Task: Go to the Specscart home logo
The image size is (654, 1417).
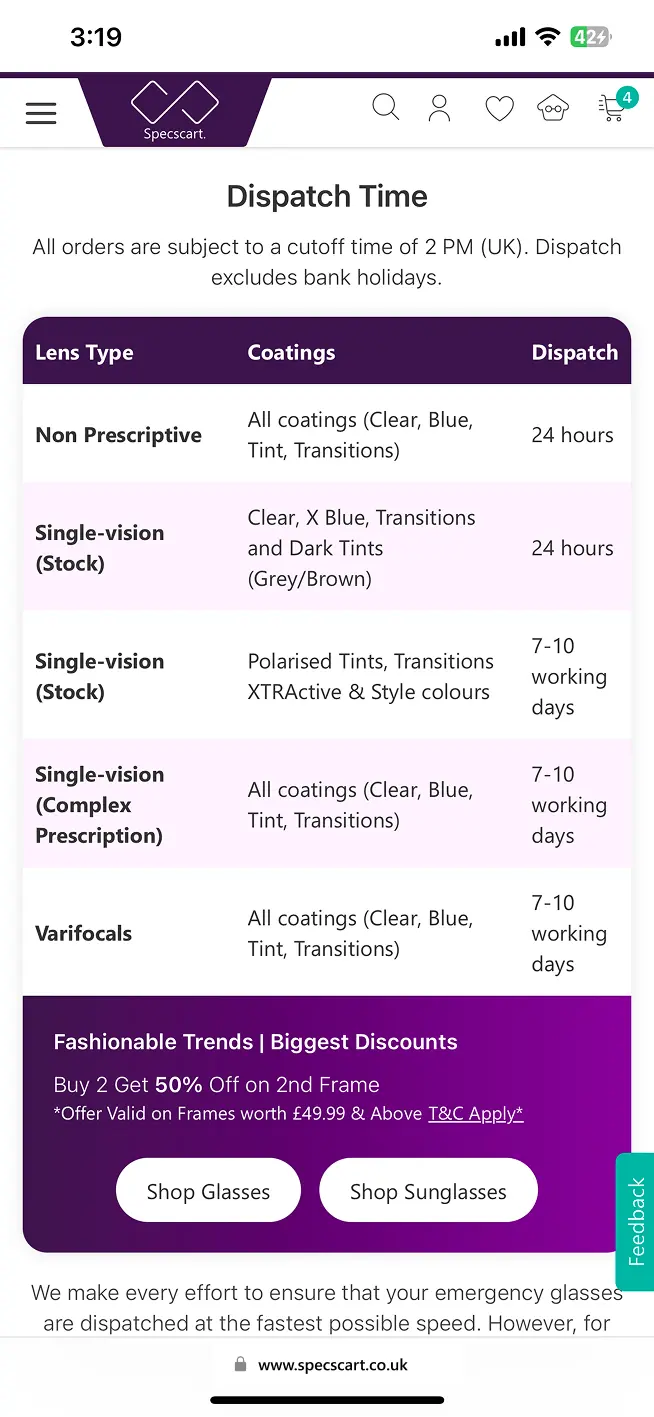Action: 175,112
